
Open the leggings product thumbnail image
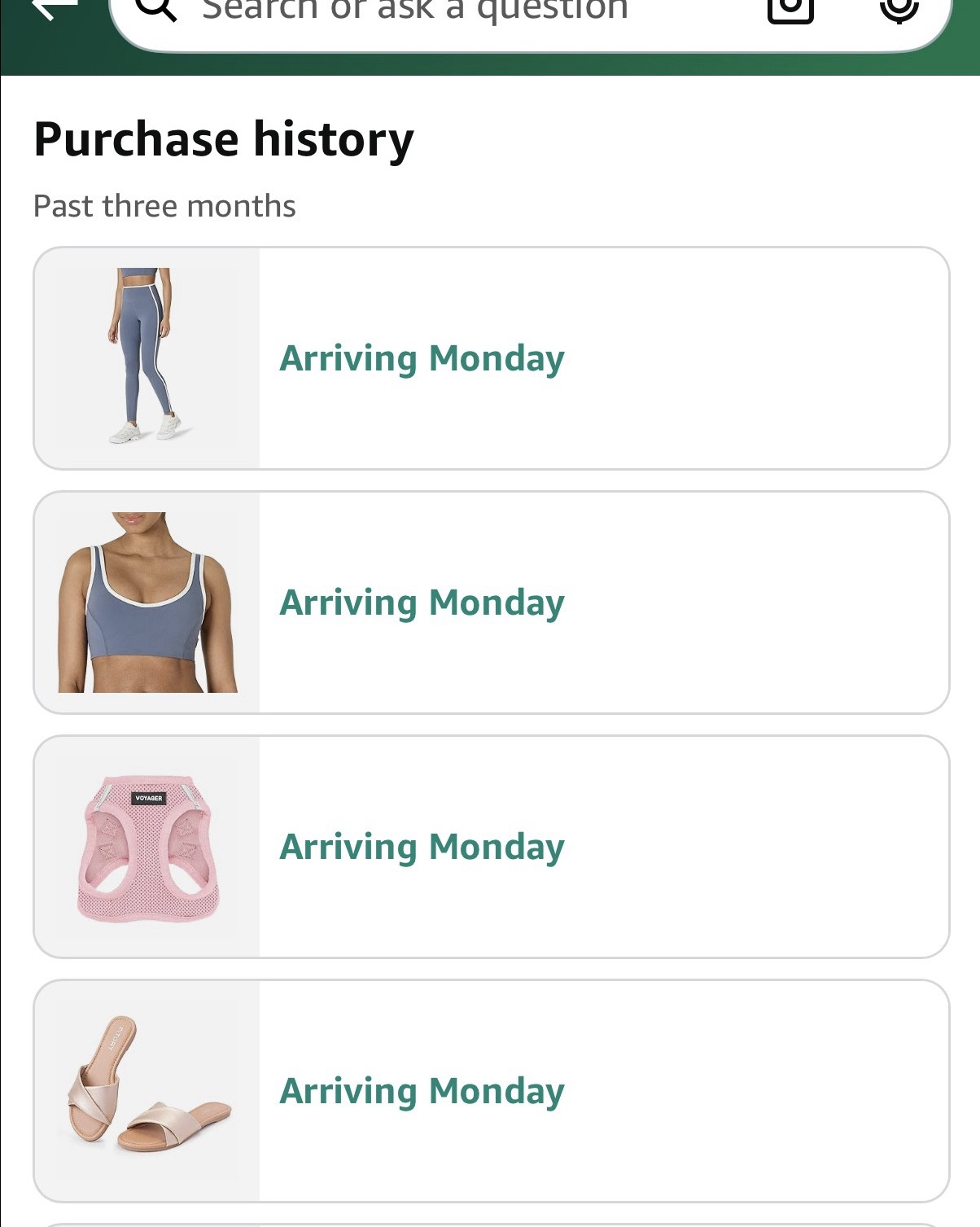point(147,357)
